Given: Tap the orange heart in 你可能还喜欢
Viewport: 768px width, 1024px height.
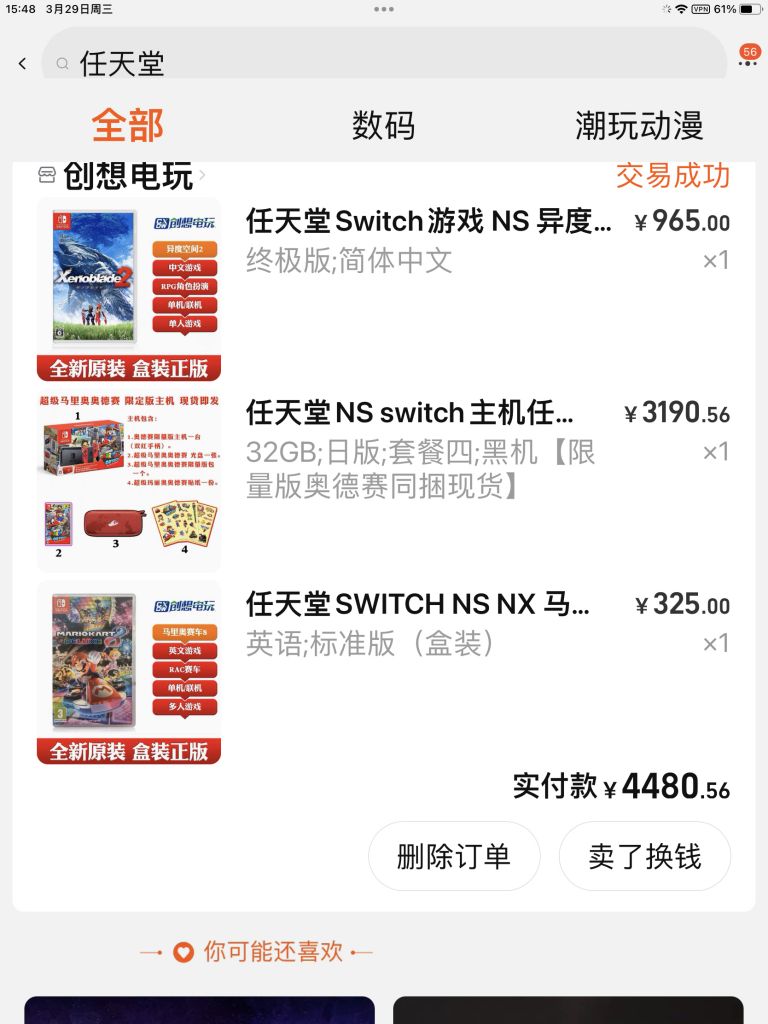Looking at the screenshot, I should [180, 952].
